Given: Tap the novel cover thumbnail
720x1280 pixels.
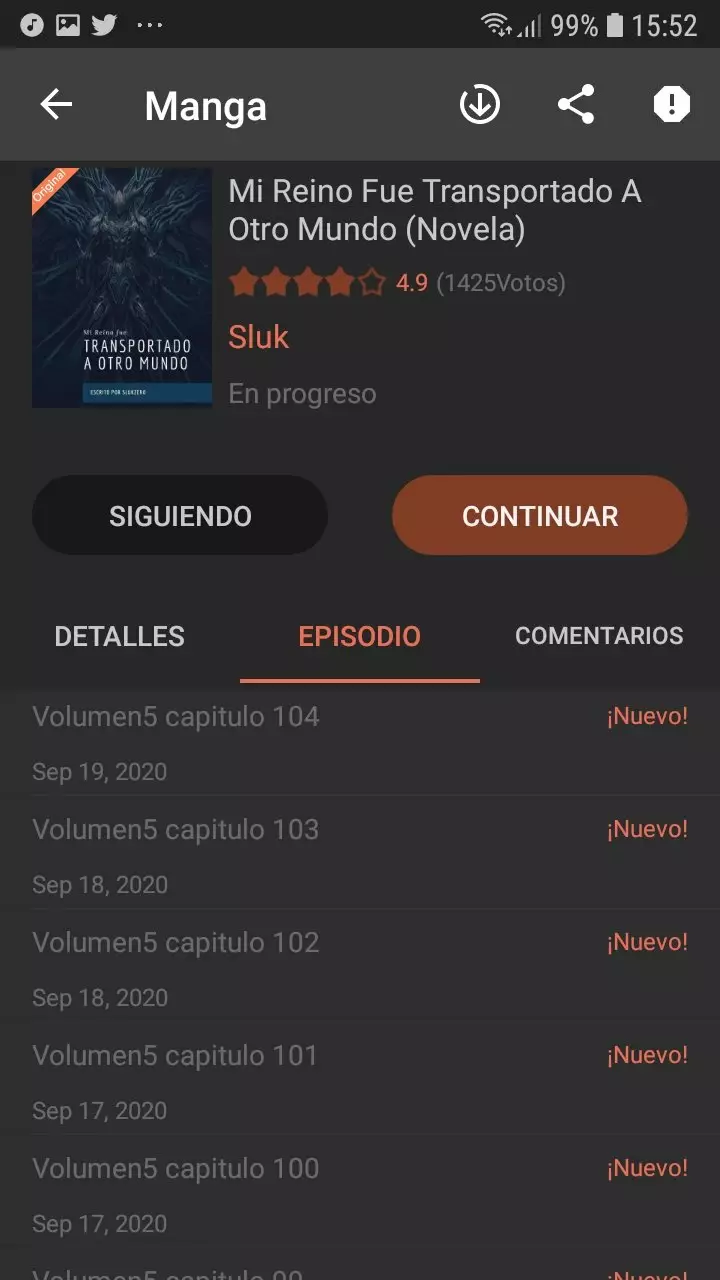Looking at the screenshot, I should coord(122,287).
